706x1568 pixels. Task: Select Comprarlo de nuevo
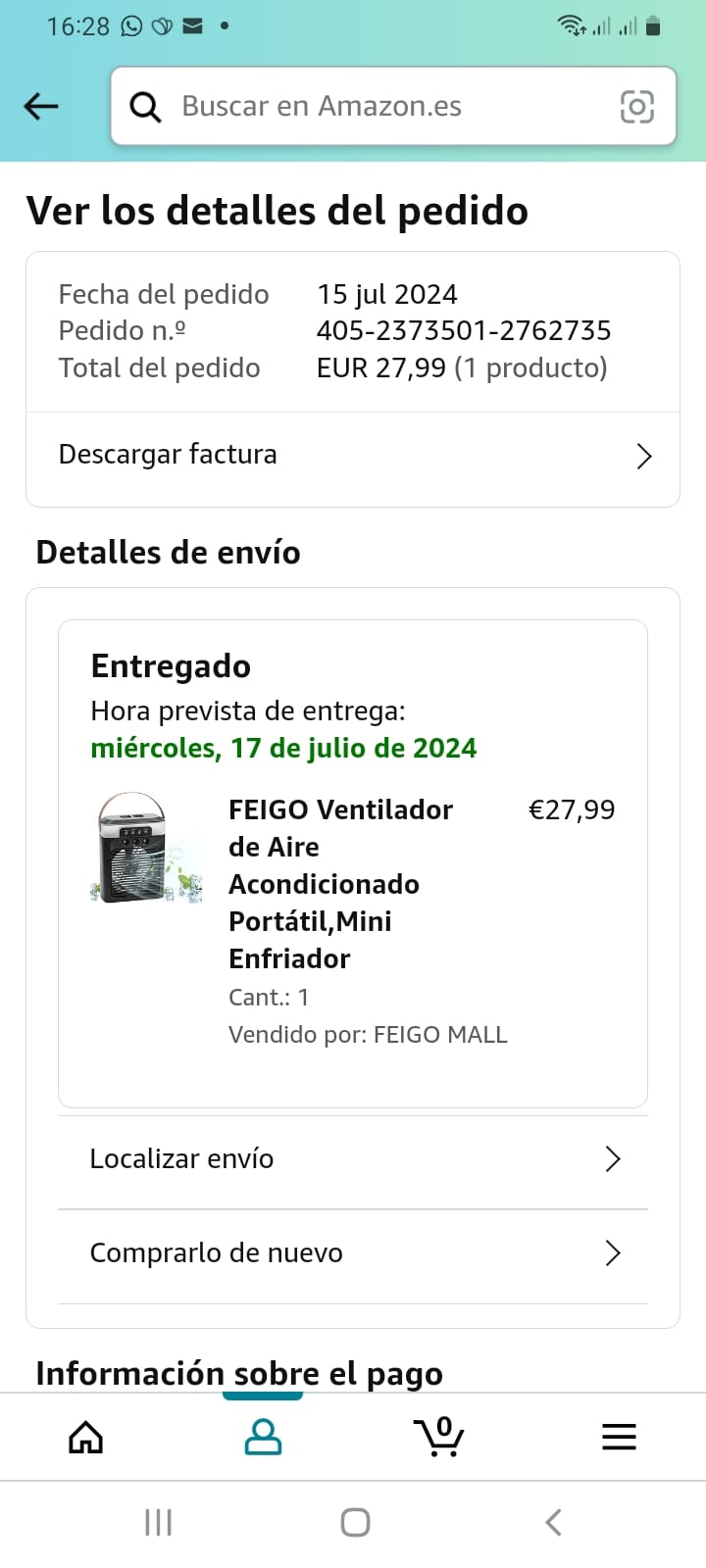[x=353, y=1253]
